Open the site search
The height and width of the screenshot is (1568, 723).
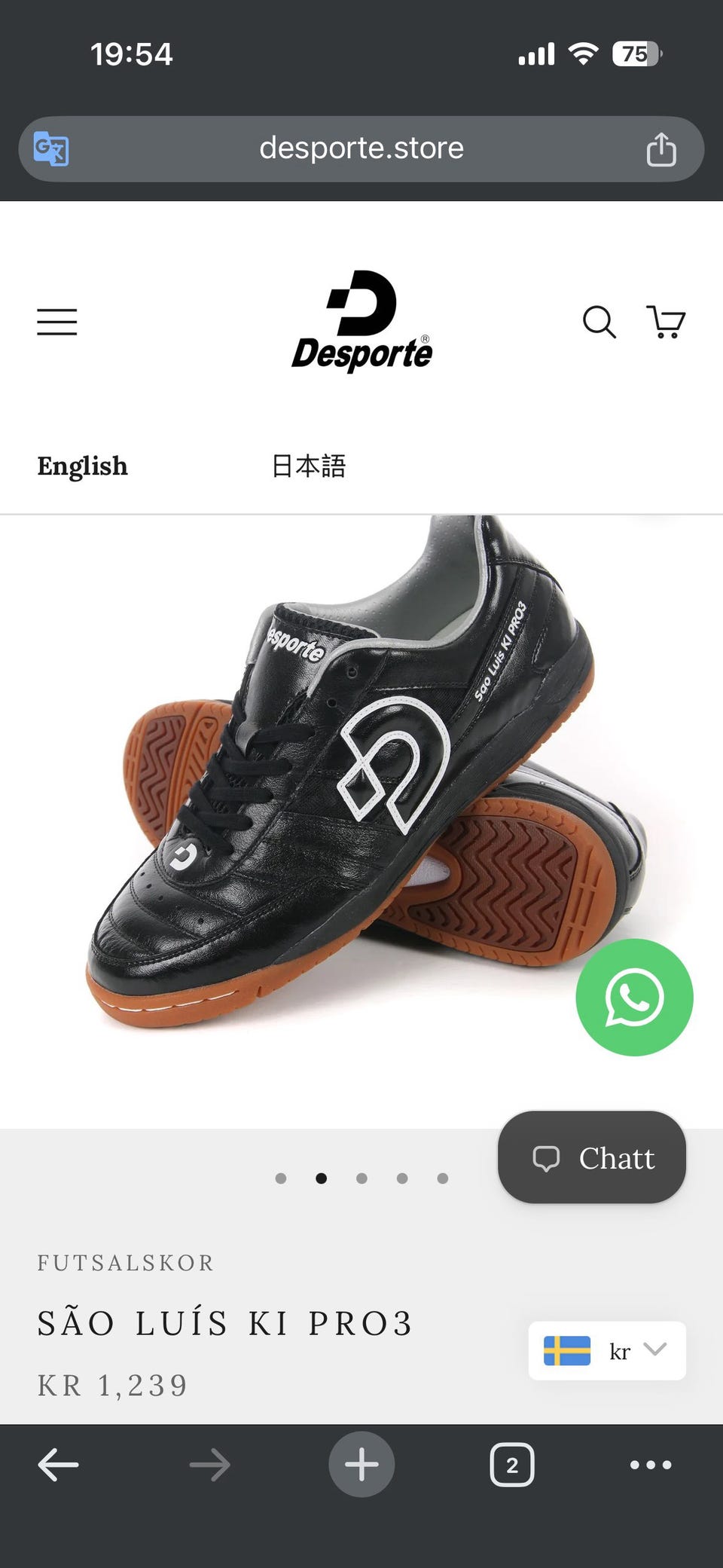599,322
